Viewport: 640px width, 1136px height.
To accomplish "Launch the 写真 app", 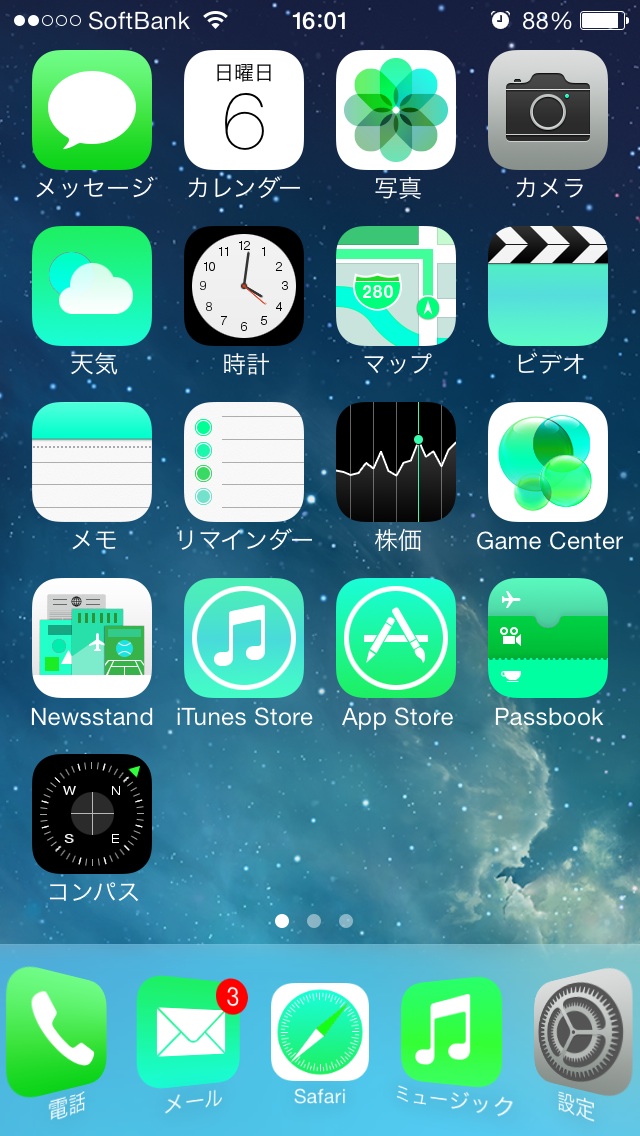I will (396, 110).
